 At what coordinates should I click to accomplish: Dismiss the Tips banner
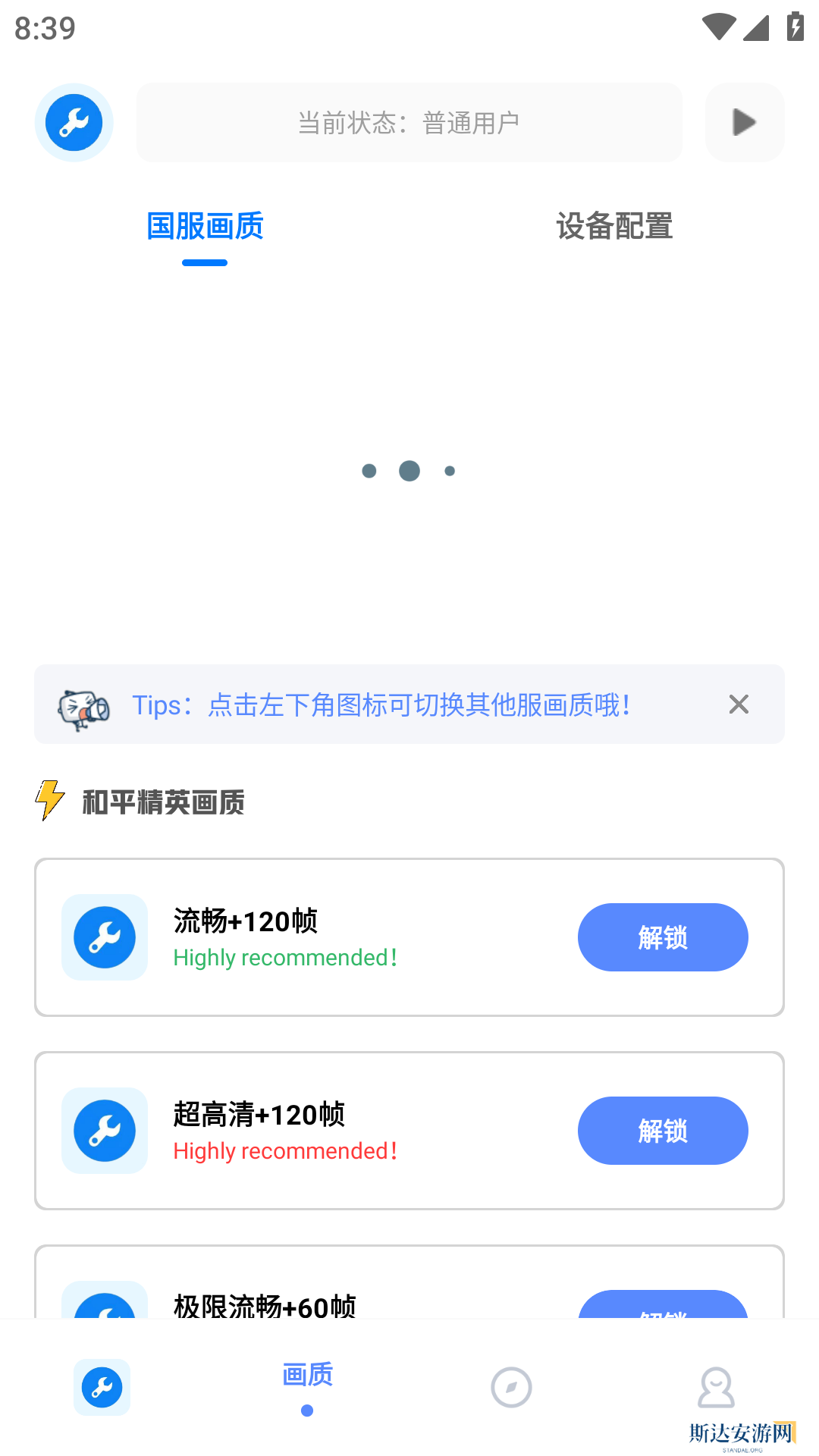[739, 704]
